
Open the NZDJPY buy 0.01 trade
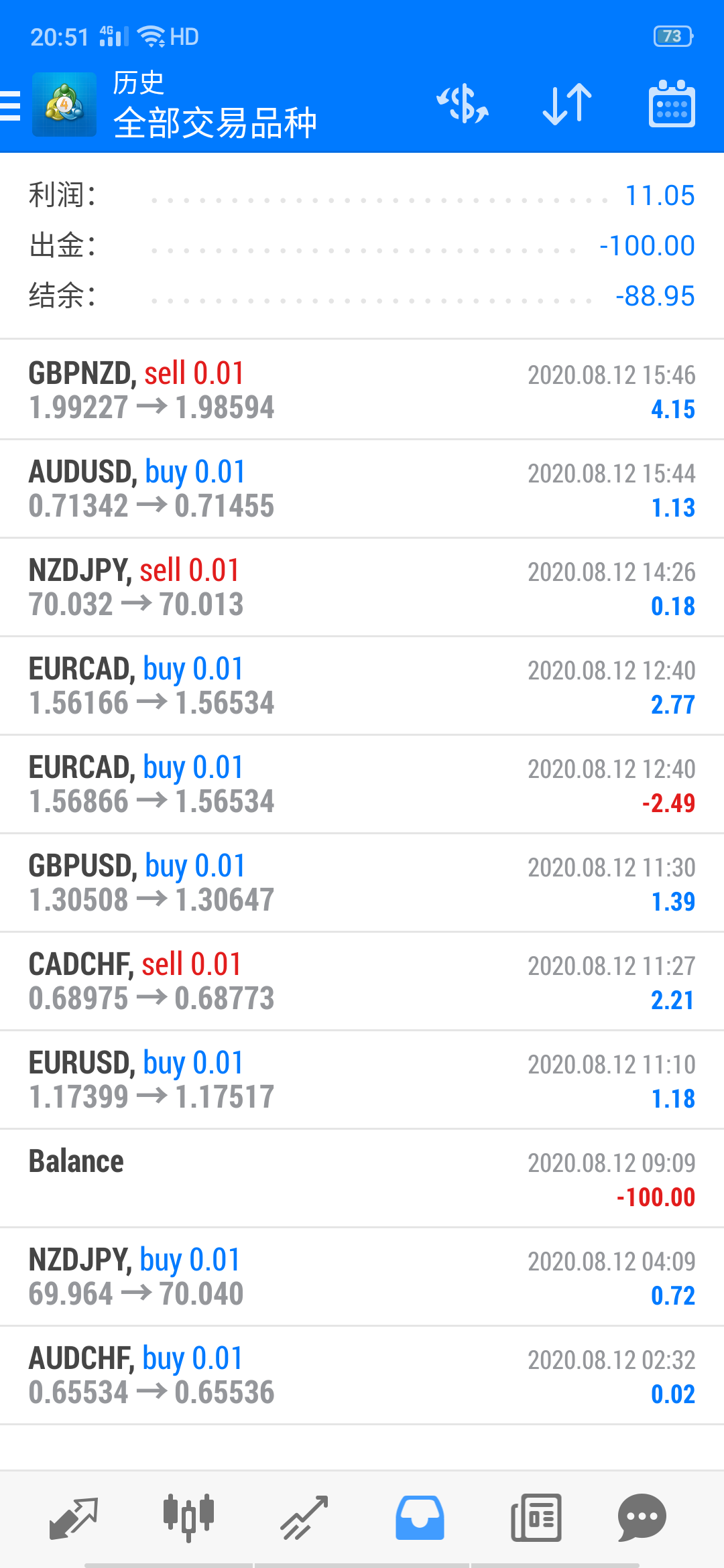pos(362,1277)
